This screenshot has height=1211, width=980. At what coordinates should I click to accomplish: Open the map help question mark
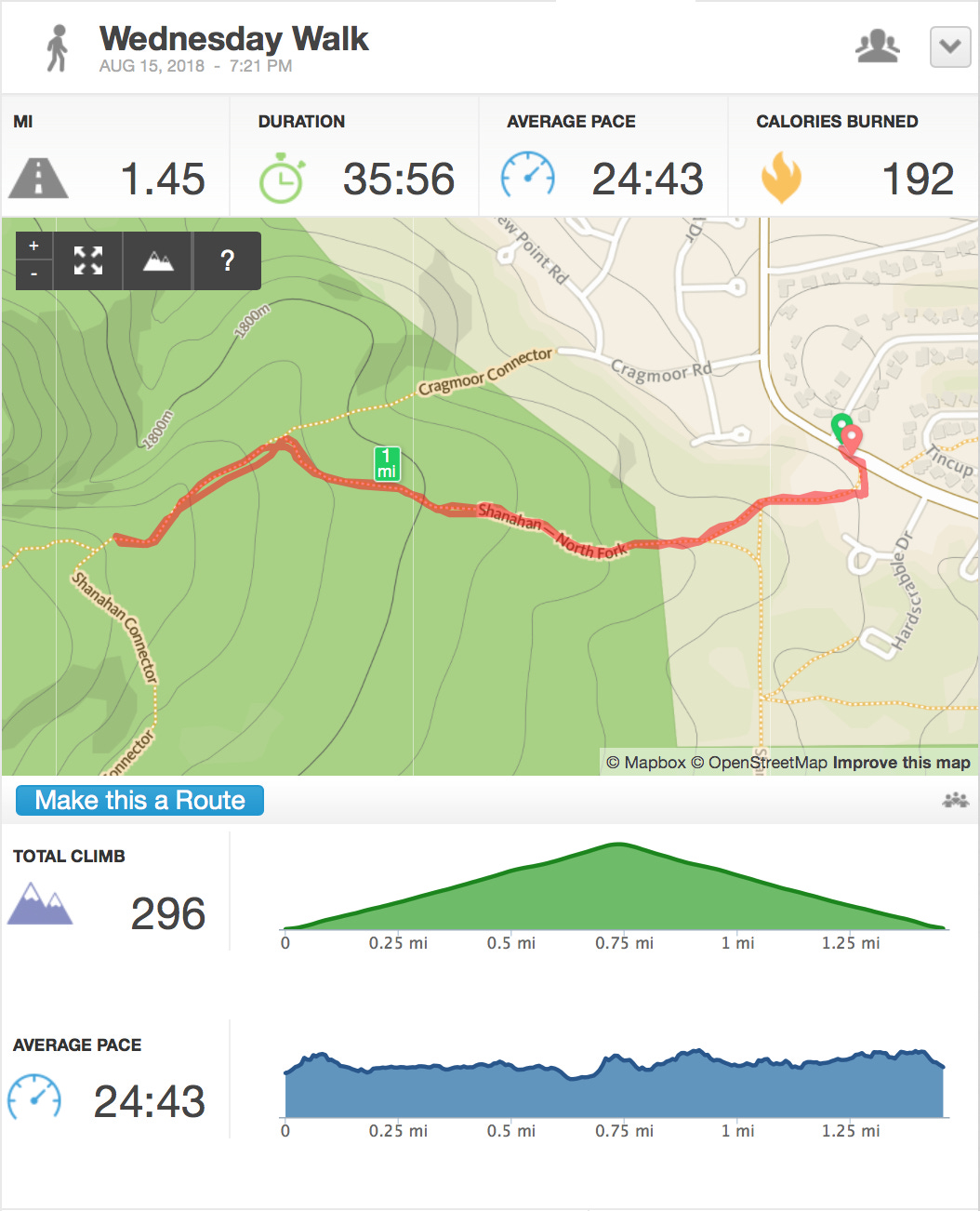[x=227, y=260]
